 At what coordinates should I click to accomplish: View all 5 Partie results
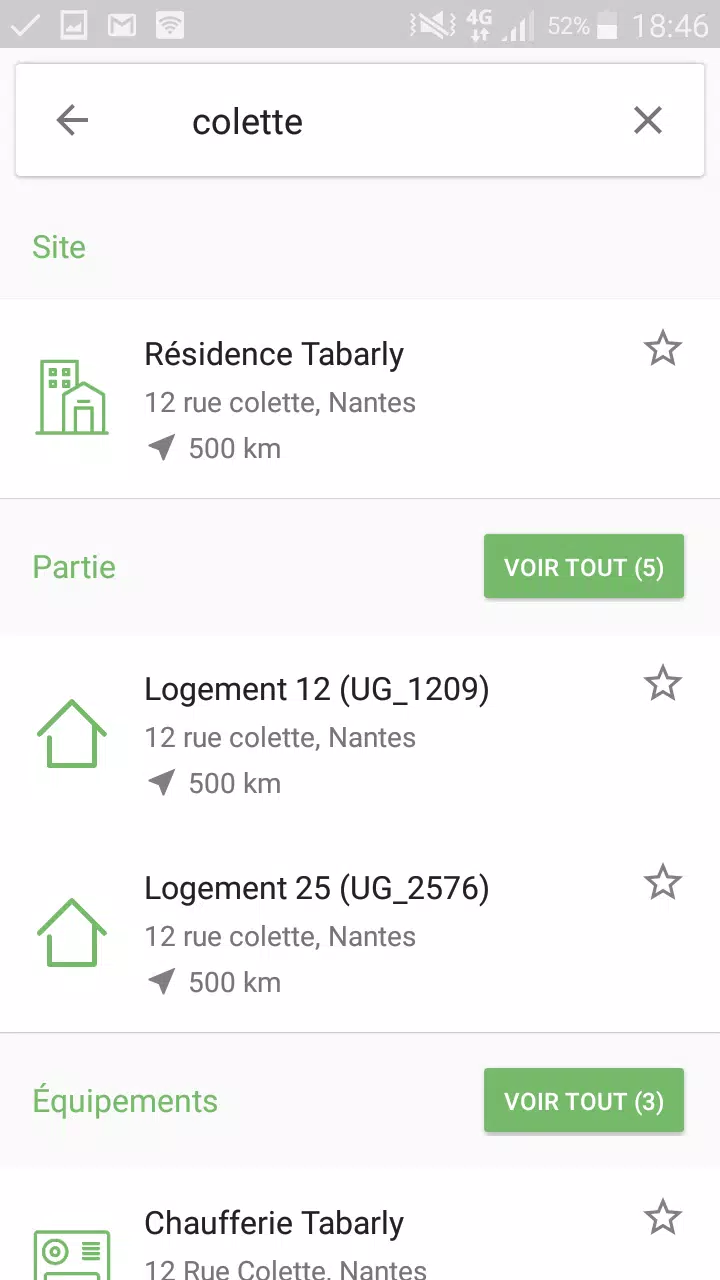[x=584, y=567]
